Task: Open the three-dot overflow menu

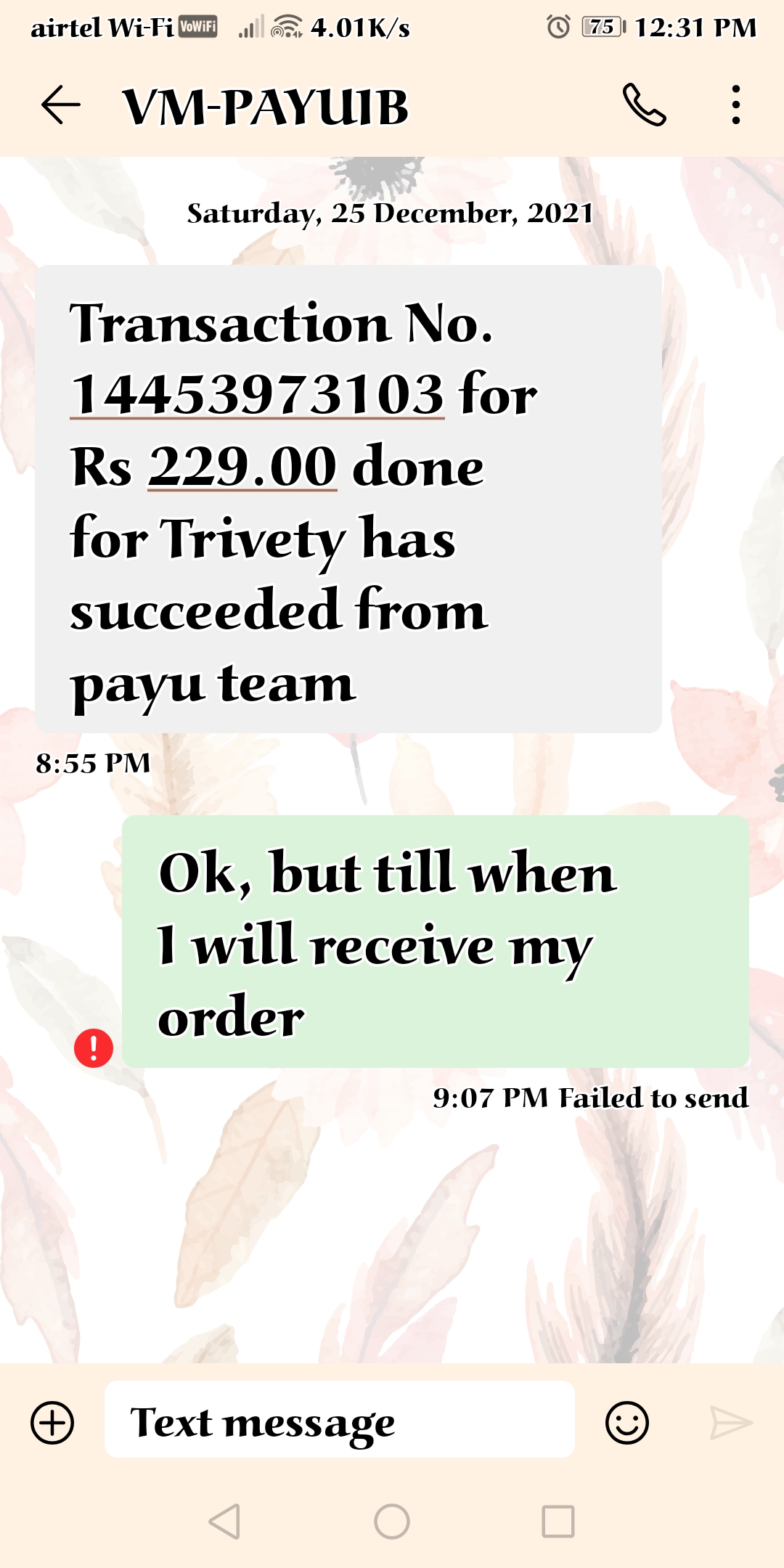Action: (x=735, y=106)
